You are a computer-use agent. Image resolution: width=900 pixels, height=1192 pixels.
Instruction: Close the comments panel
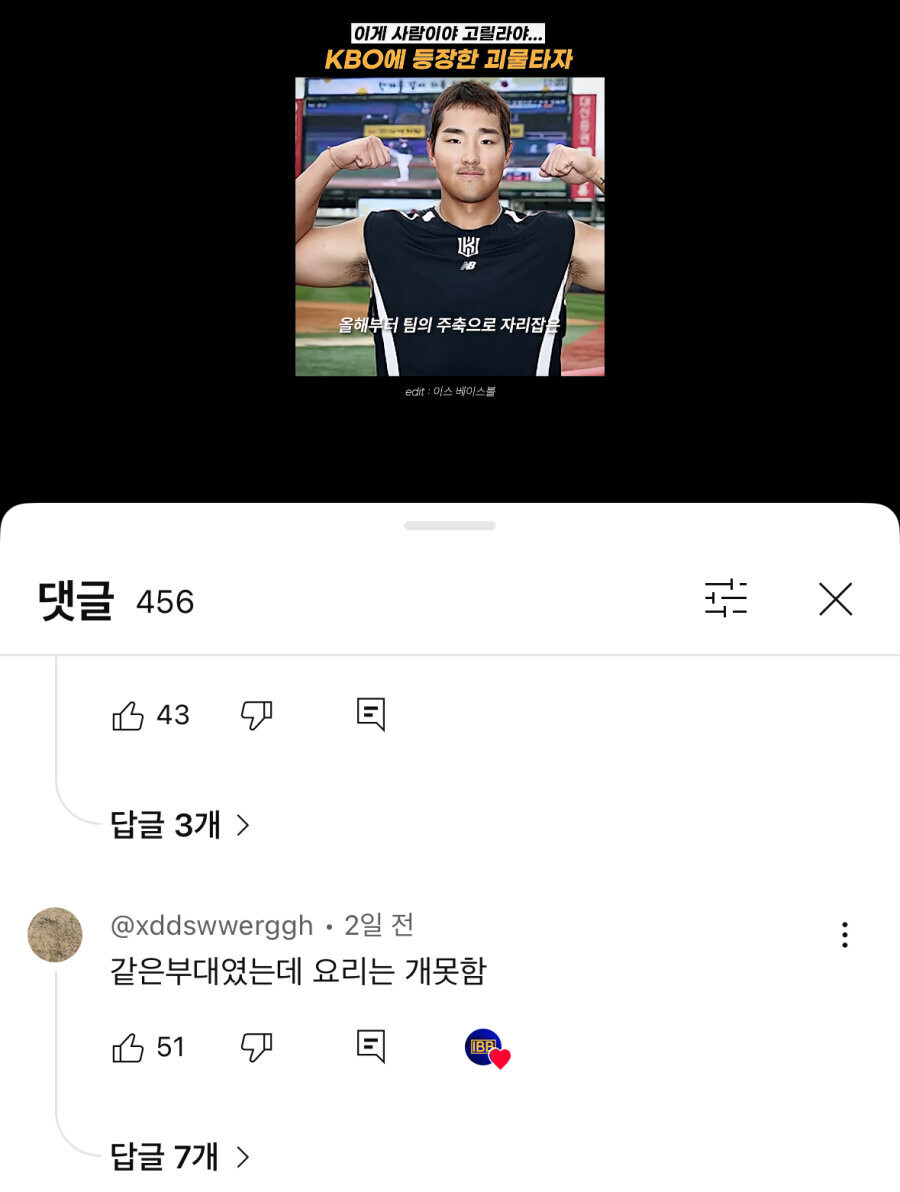coord(835,599)
